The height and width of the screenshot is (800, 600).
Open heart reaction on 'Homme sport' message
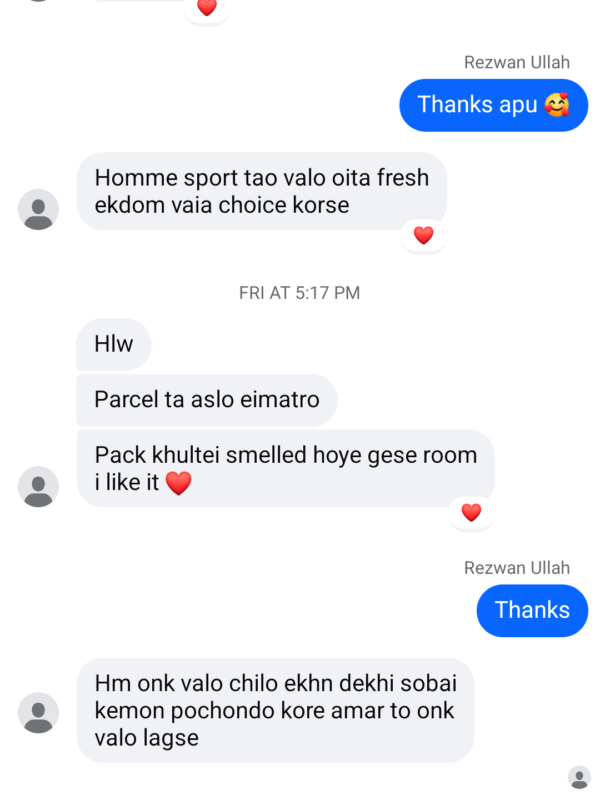[x=423, y=235]
